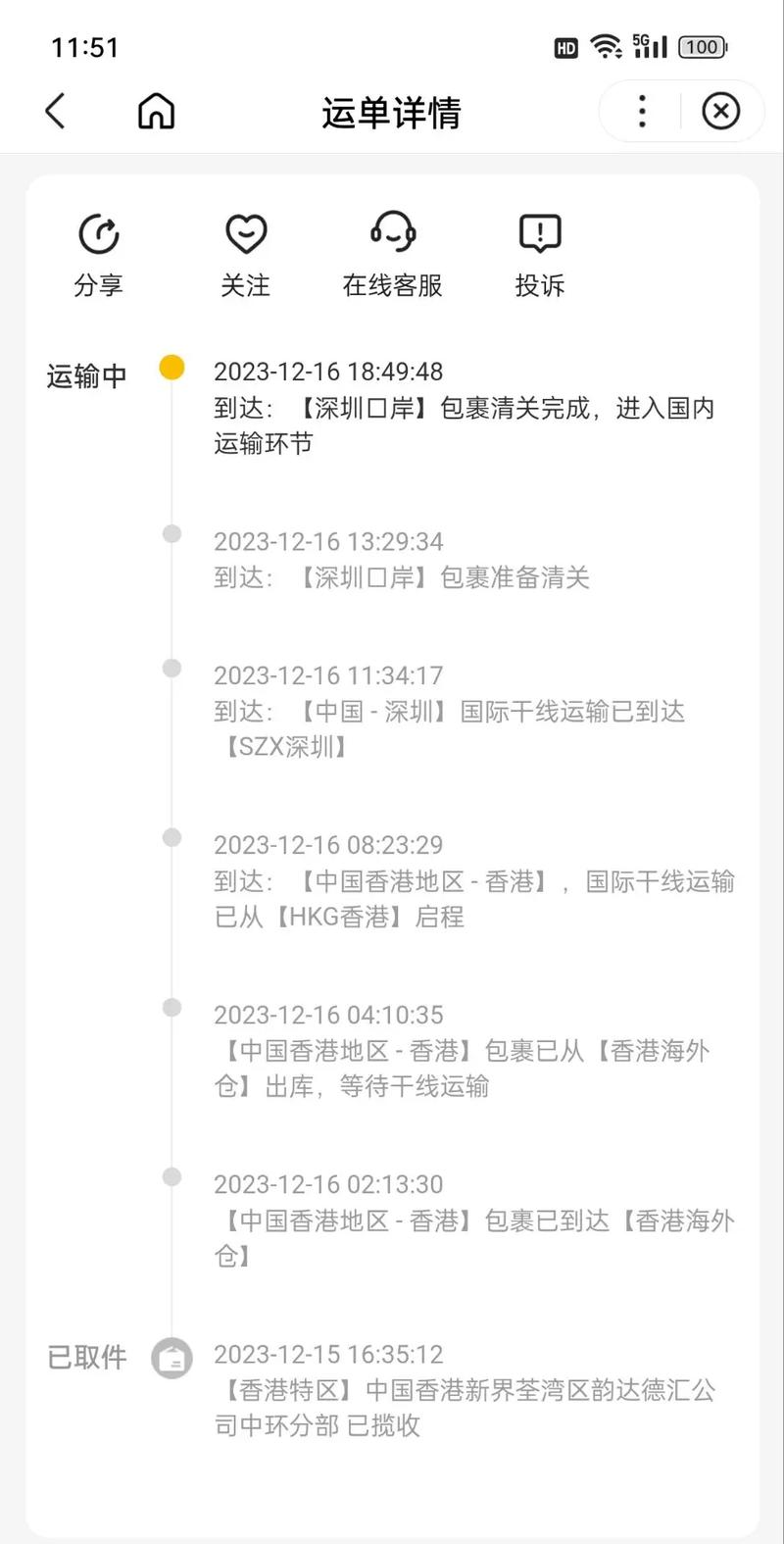Tap the 投诉 complaint exclamation icon
Image resolution: width=784 pixels, height=1544 pixels.
tap(540, 233)
